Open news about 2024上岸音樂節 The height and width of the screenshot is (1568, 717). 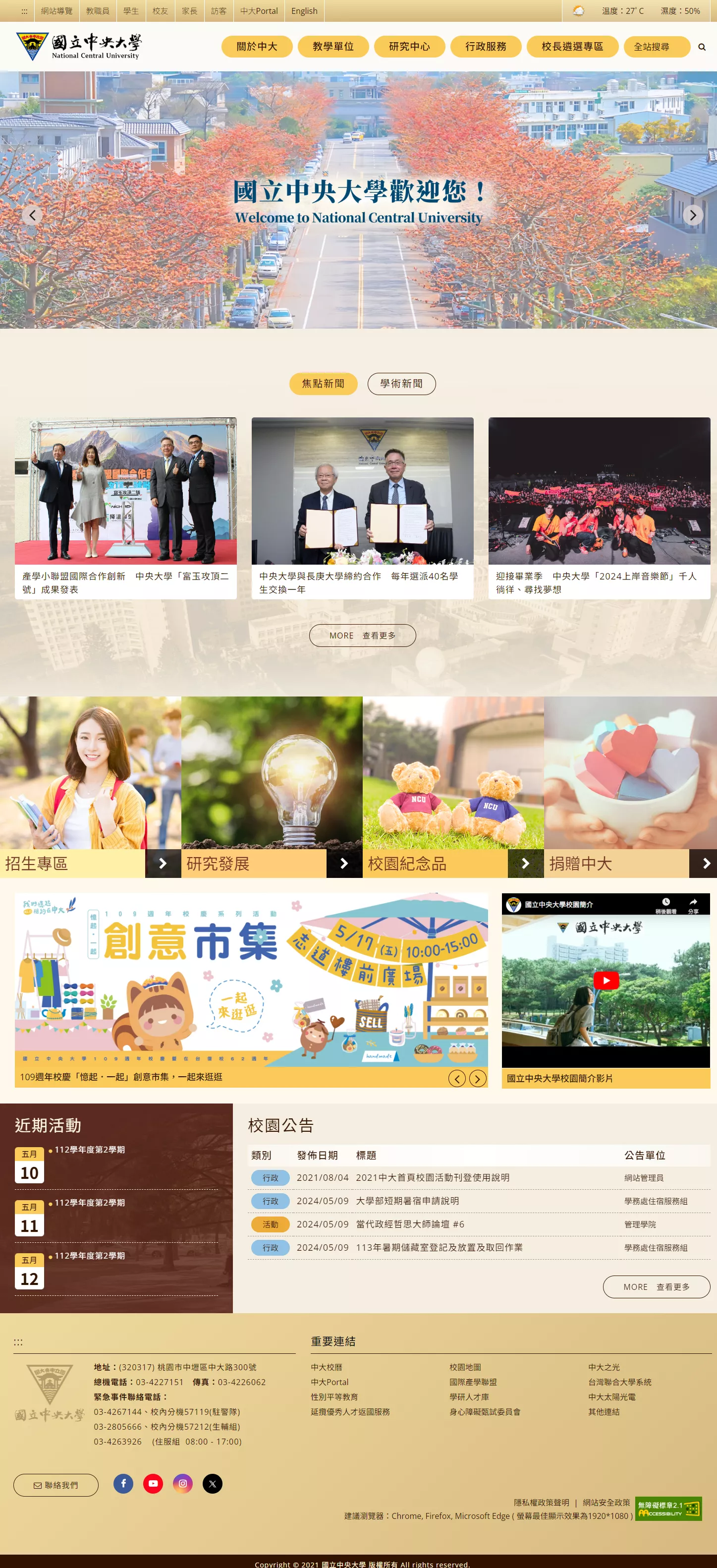[x=598, y=582]
